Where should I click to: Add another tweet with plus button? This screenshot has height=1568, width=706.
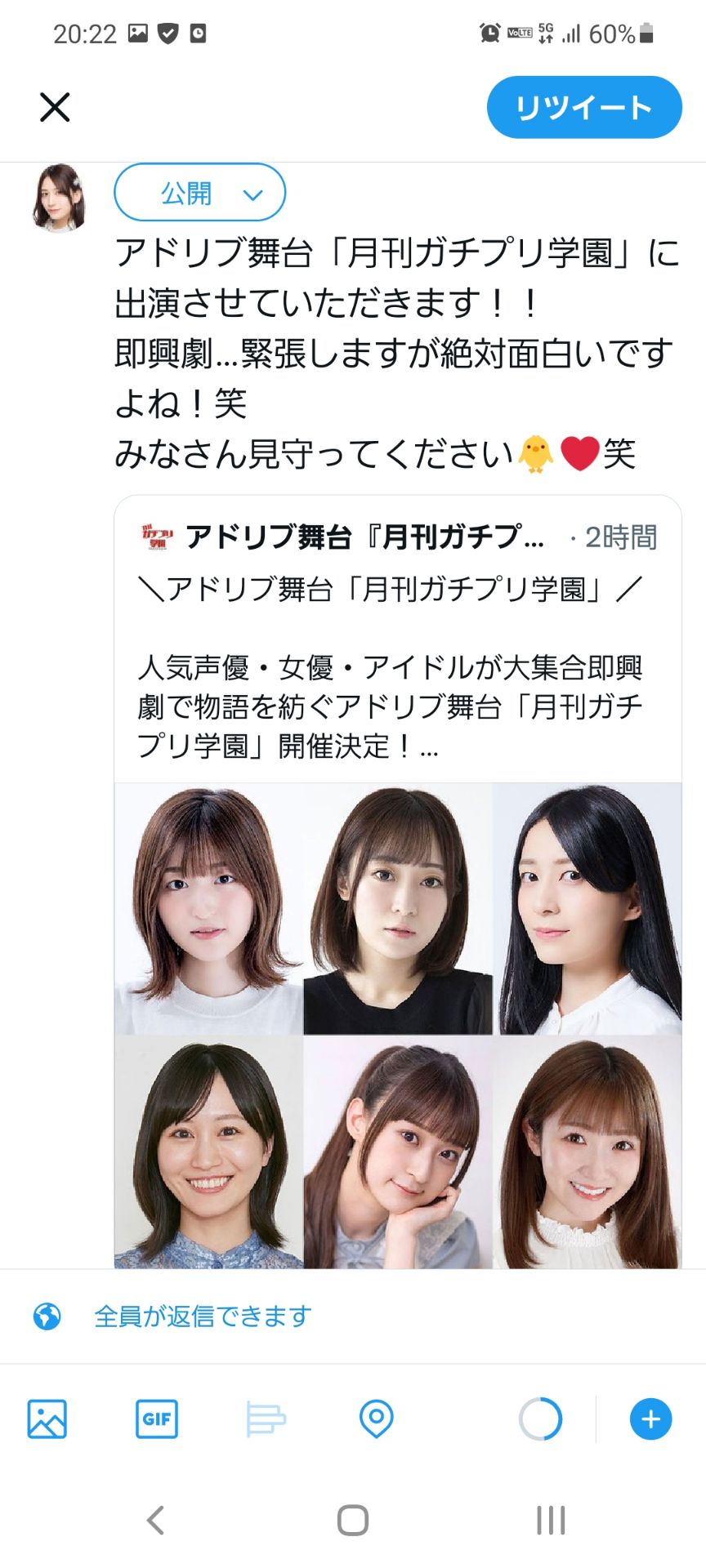click(x=650, y=1419)
